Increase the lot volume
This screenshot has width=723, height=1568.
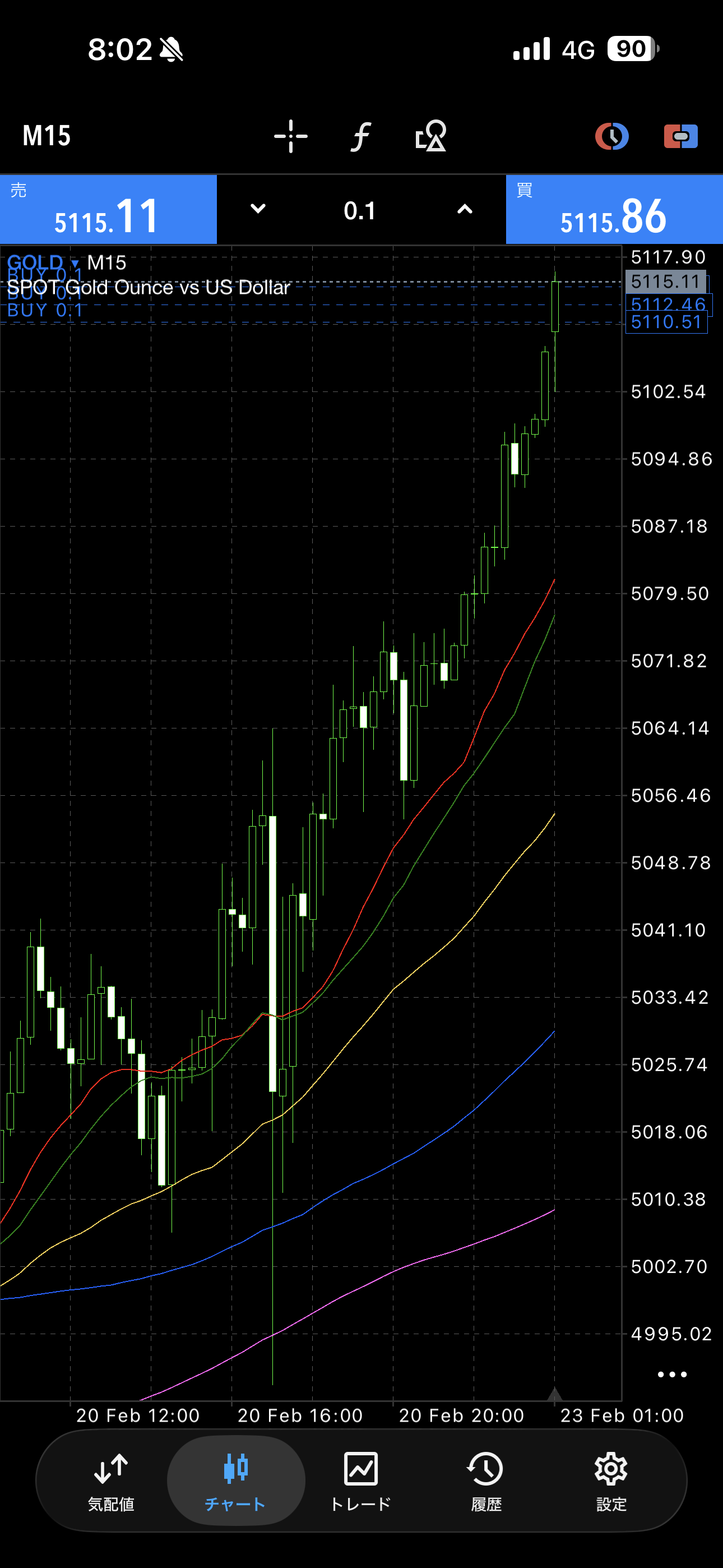465,209
